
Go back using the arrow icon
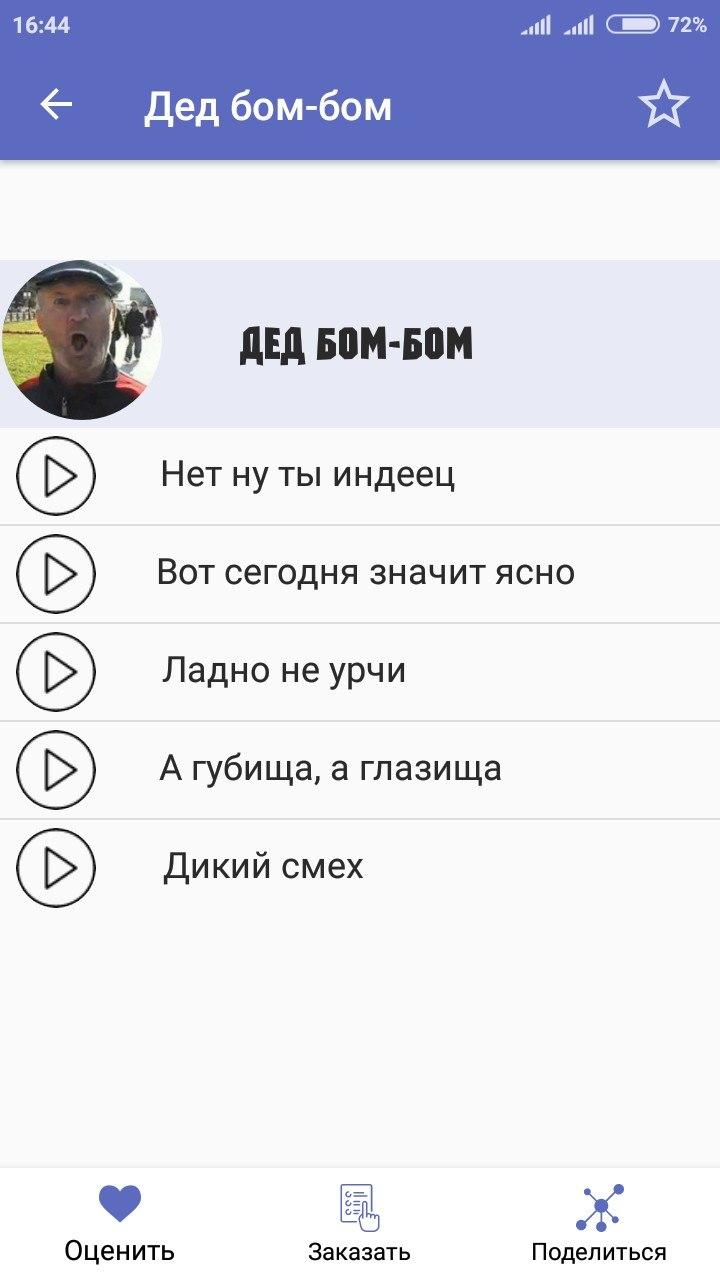coord(57,105)
